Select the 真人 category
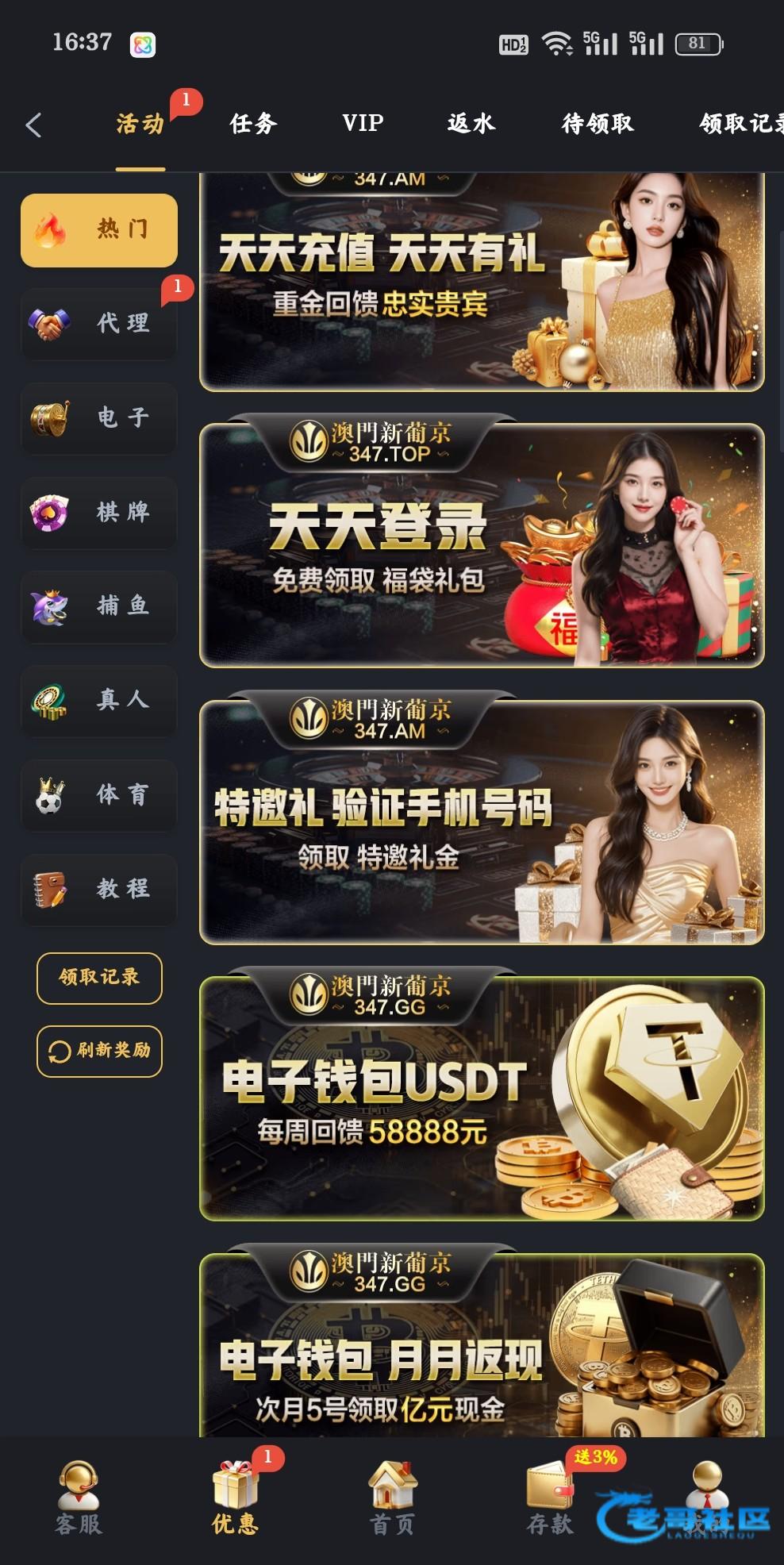The width and height of the screenshot is (784, 1565). click(99, 701)
